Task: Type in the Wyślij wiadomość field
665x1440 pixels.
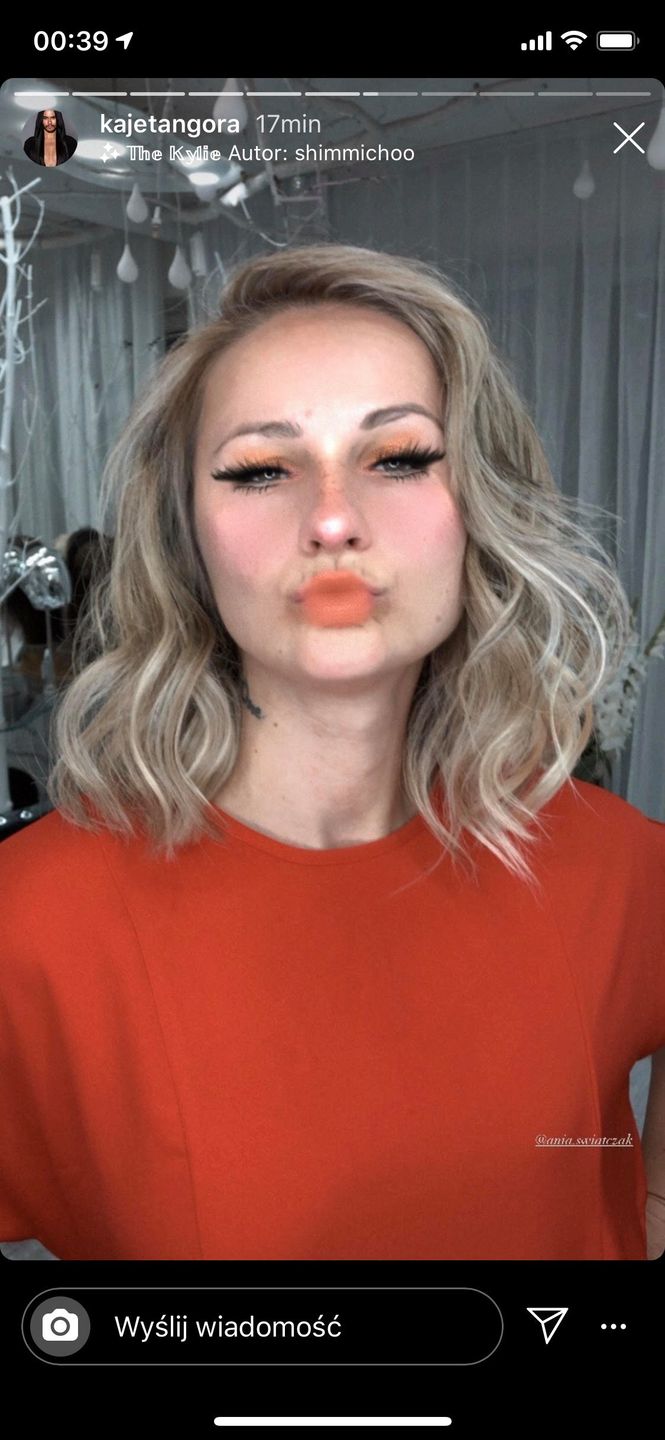Action: (290, 1326)
